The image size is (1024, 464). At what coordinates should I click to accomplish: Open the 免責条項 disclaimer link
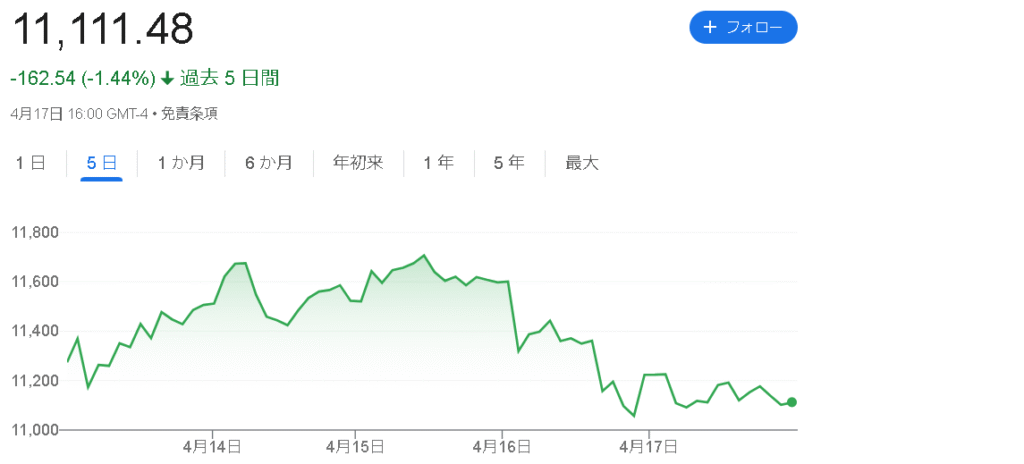pos(189,114)
